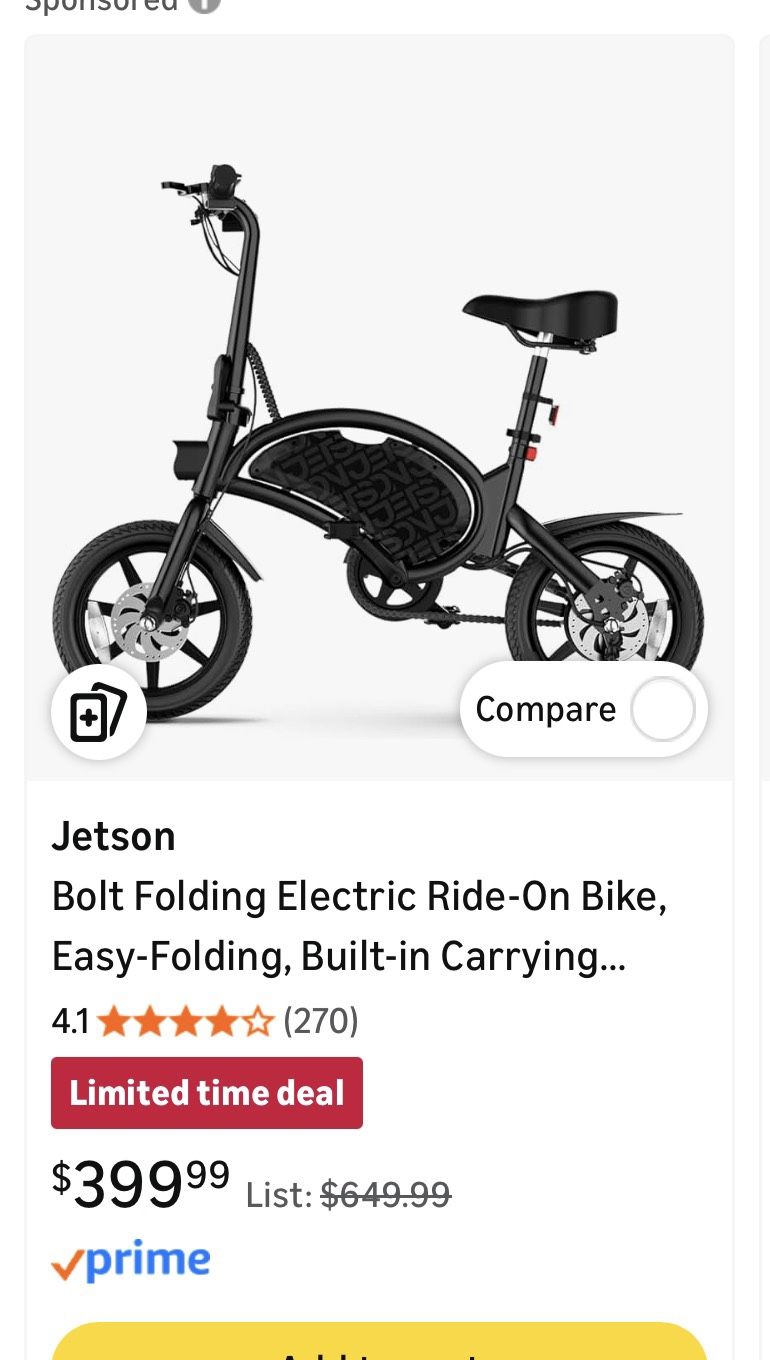View the 270 customer ratings
770x1360 pixels.
point(318,1021)
